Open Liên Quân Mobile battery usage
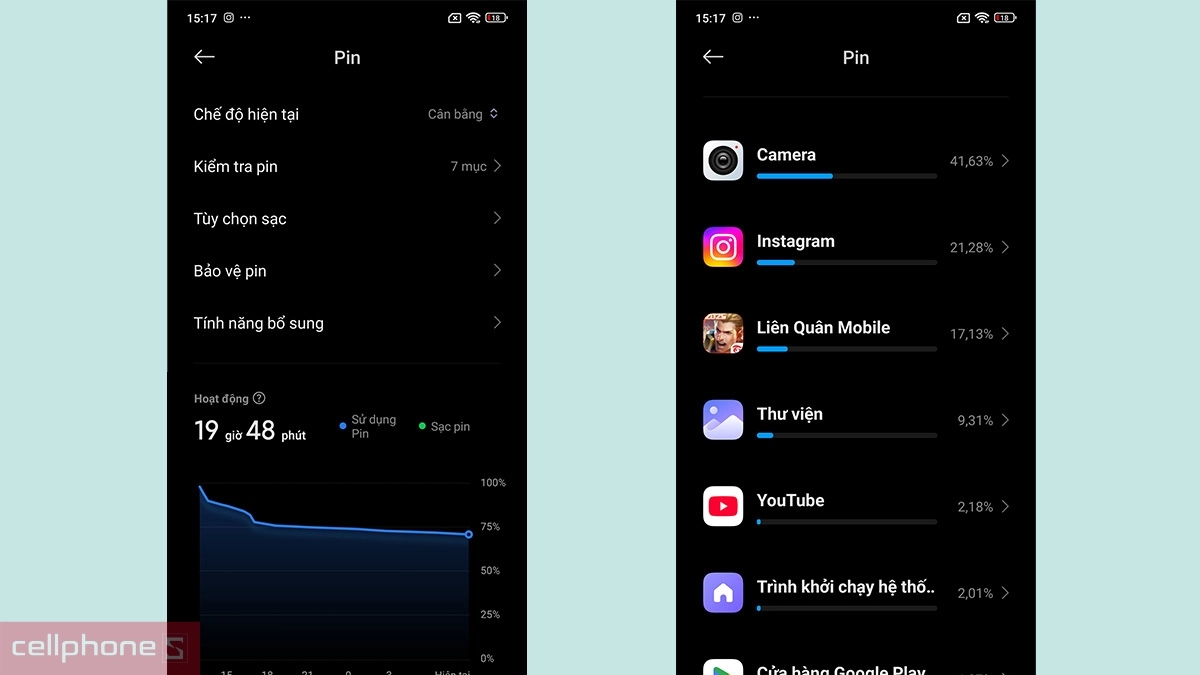 855,334
